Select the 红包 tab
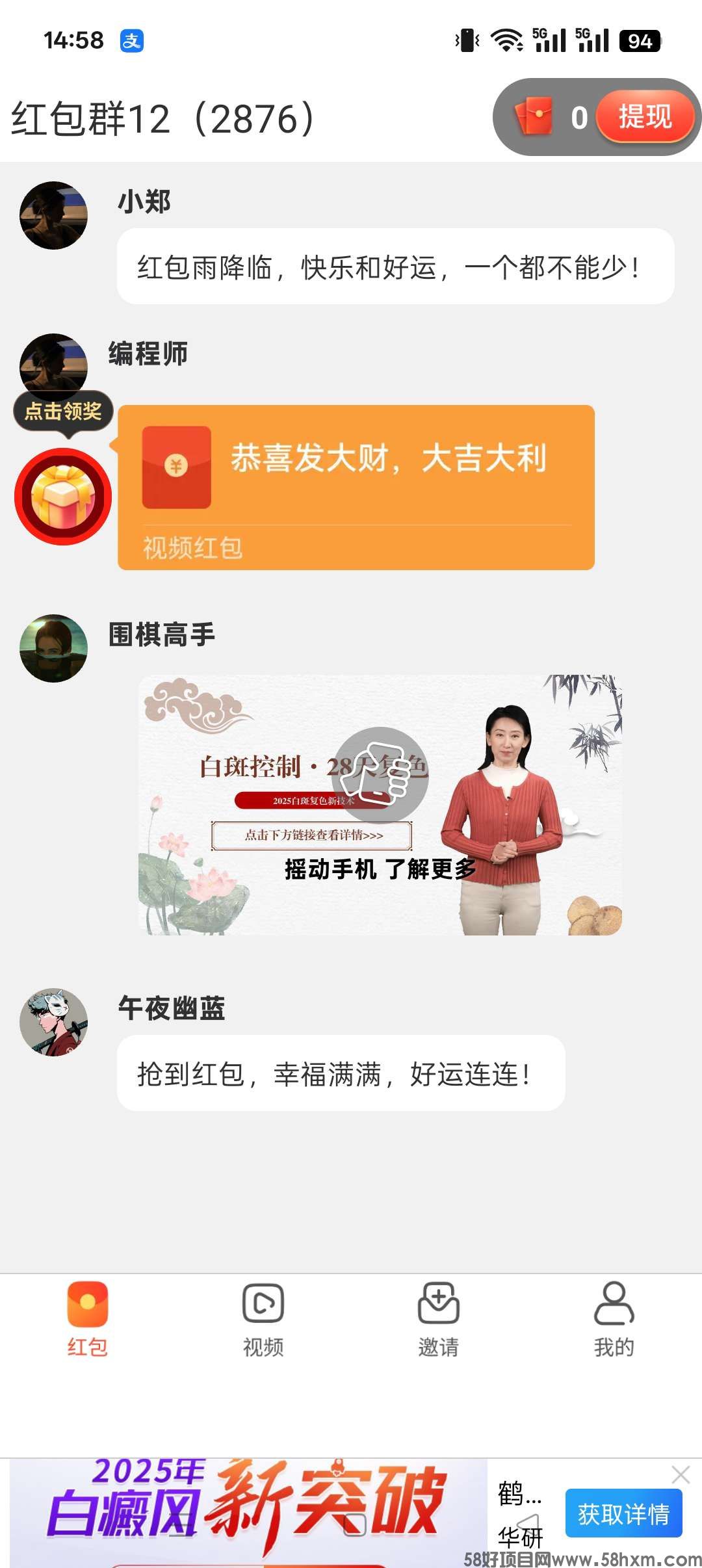702x1568 pixels. (87, 1320)
